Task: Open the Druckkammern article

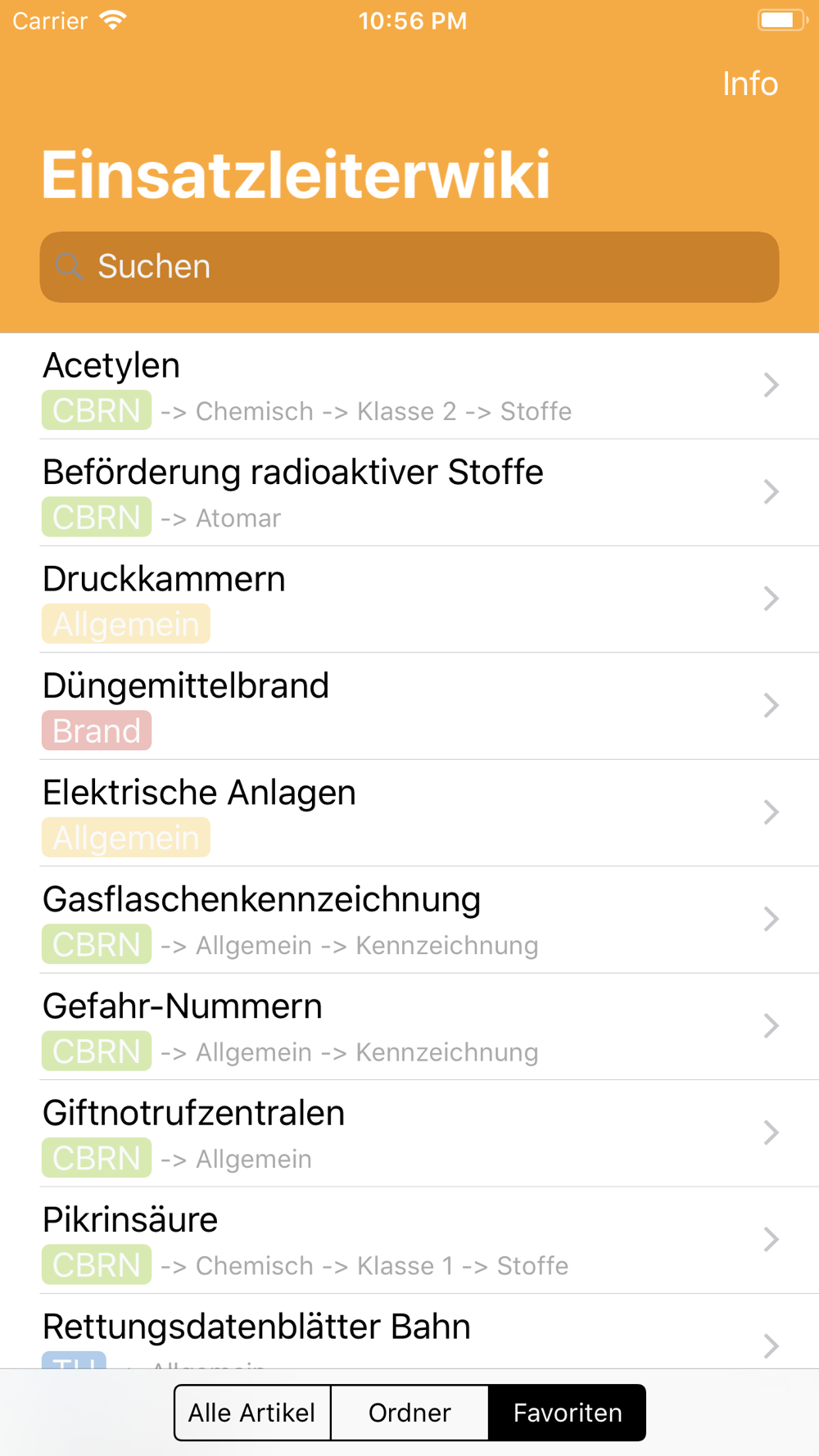Action: pos(409,599)
